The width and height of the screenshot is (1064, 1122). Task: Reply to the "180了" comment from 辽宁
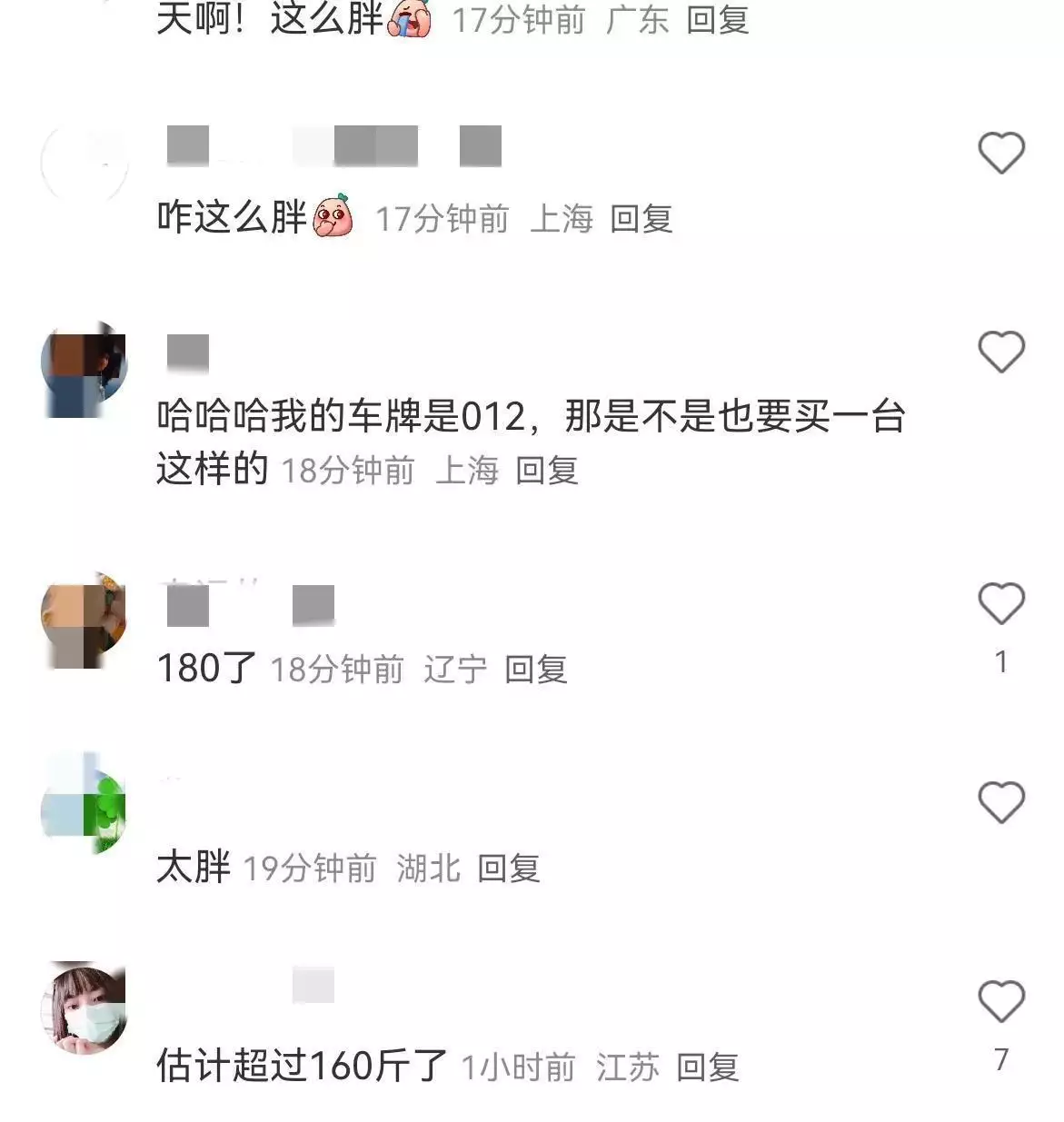click(x=535, y=670)
